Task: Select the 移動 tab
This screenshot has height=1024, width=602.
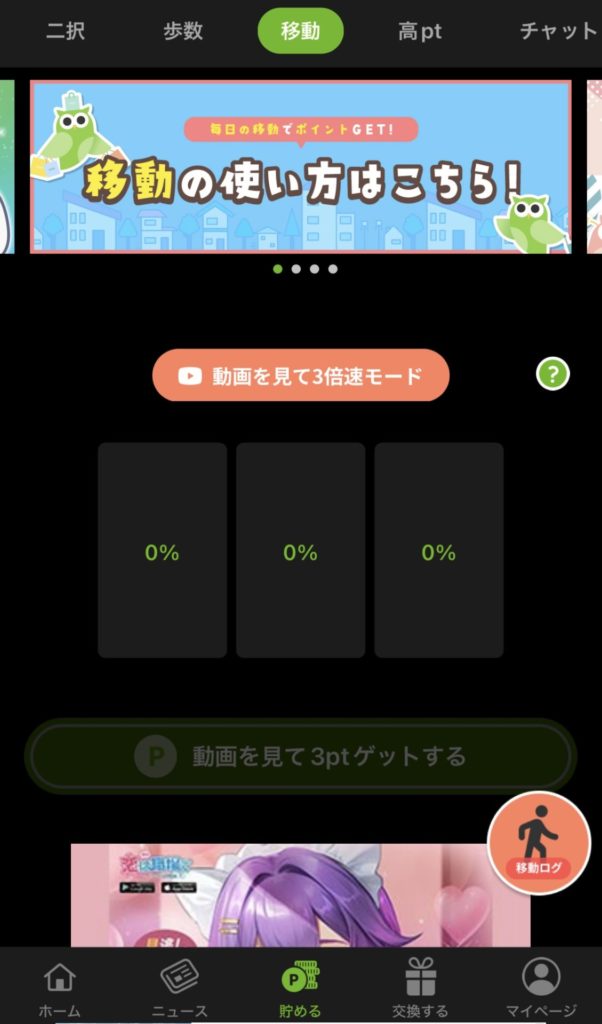Action: point(300,31)
